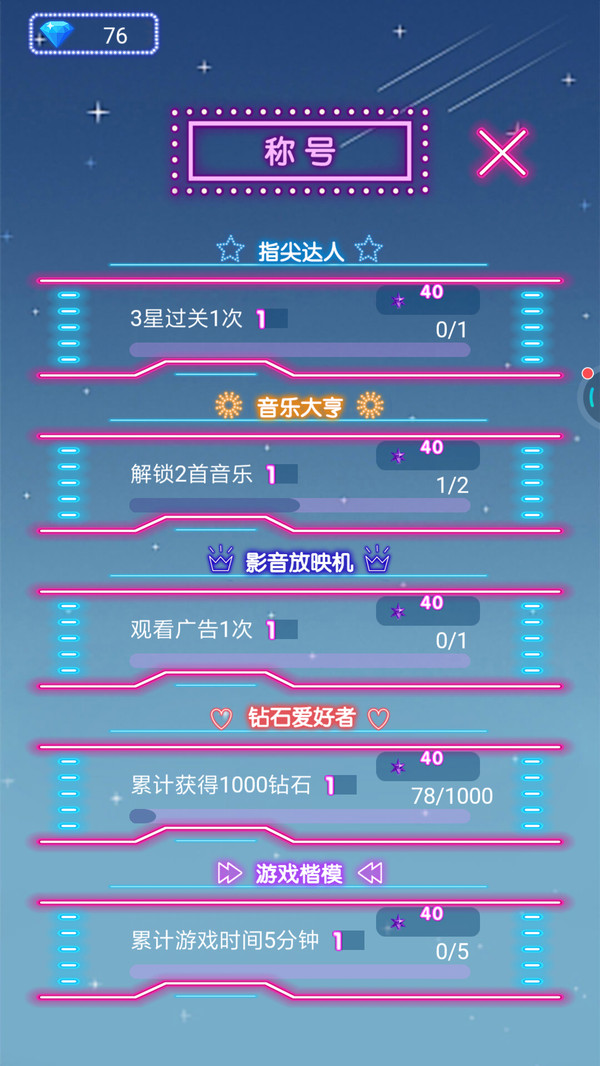Open the diamond balance counter

click(x=94, y=35)
